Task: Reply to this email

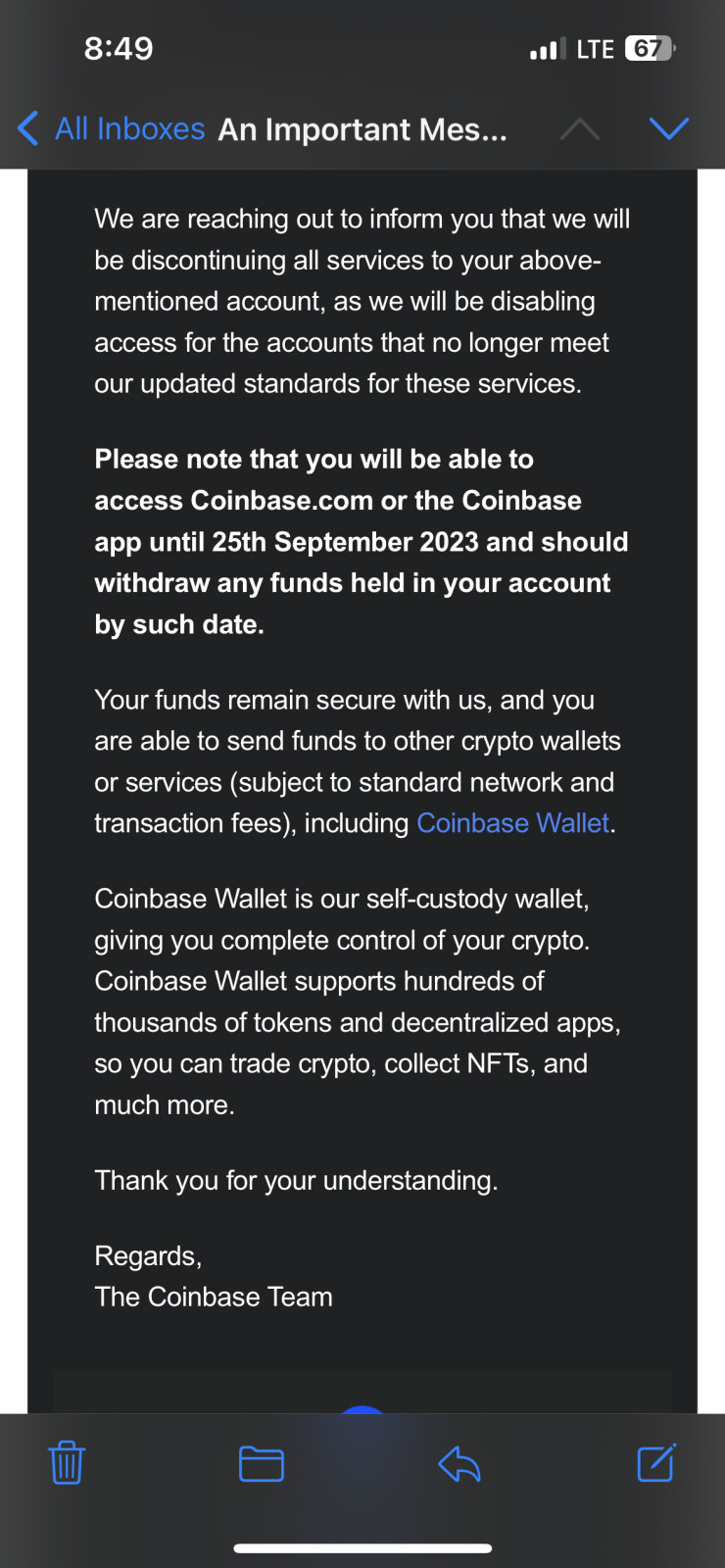Action: pyautogui.click(x=459, y=1464)
